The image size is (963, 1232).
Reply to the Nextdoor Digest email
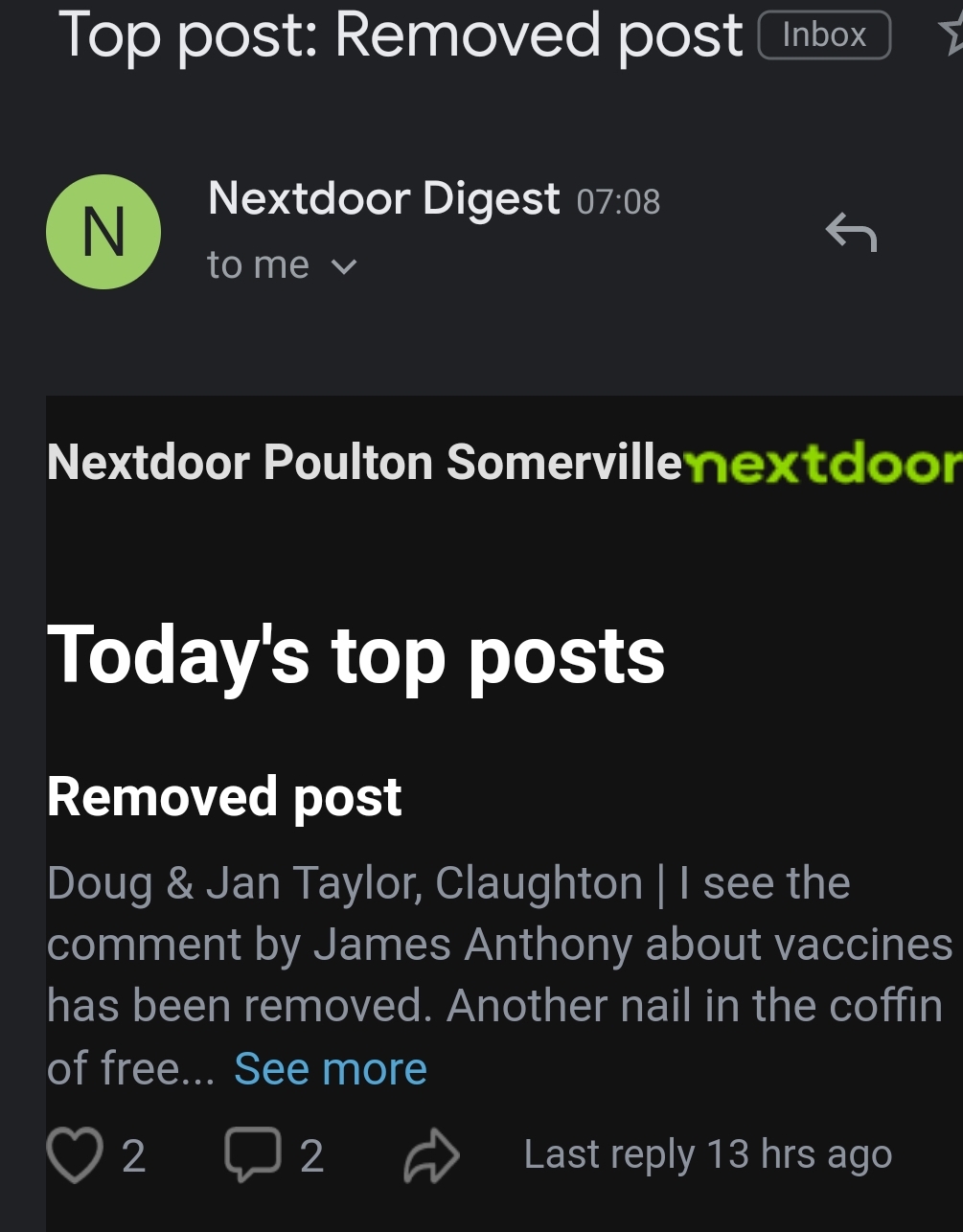[851, 233]
